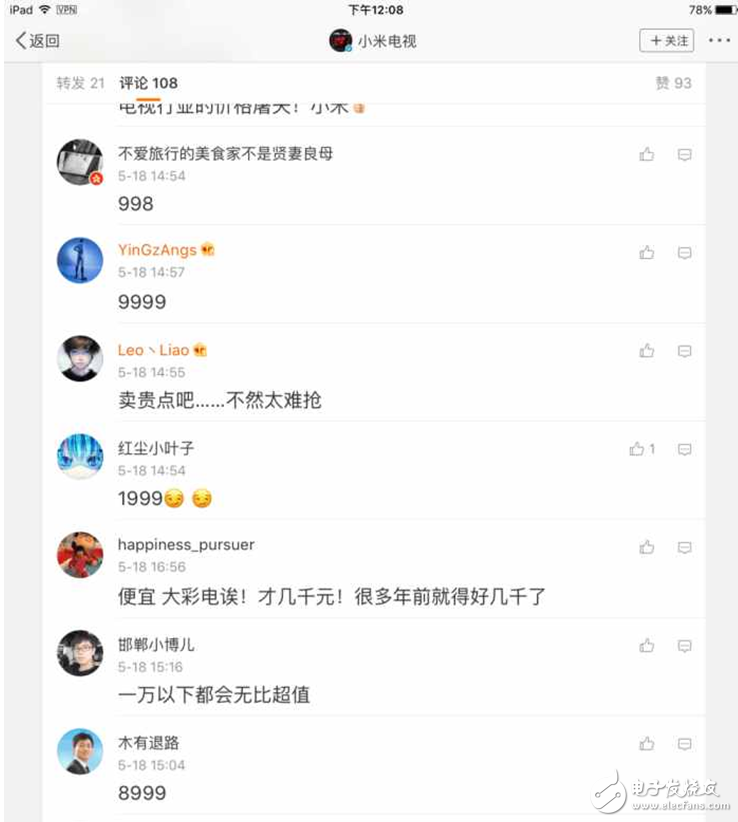The image size is (738, 822).
Task: Click the reply icon on 邯郸小博儿's comment
Action: point(684,645)
